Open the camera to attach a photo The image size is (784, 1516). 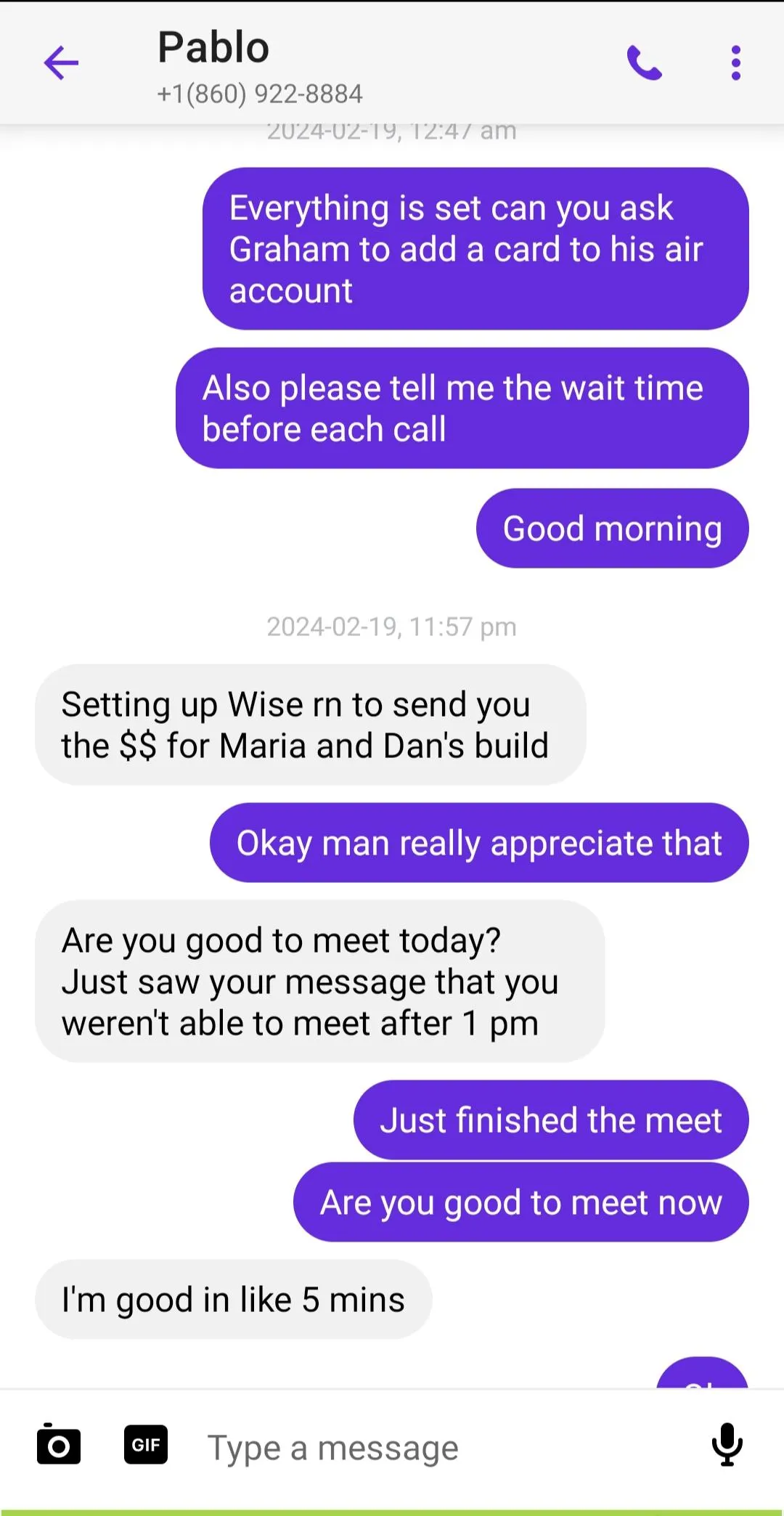59,1445
